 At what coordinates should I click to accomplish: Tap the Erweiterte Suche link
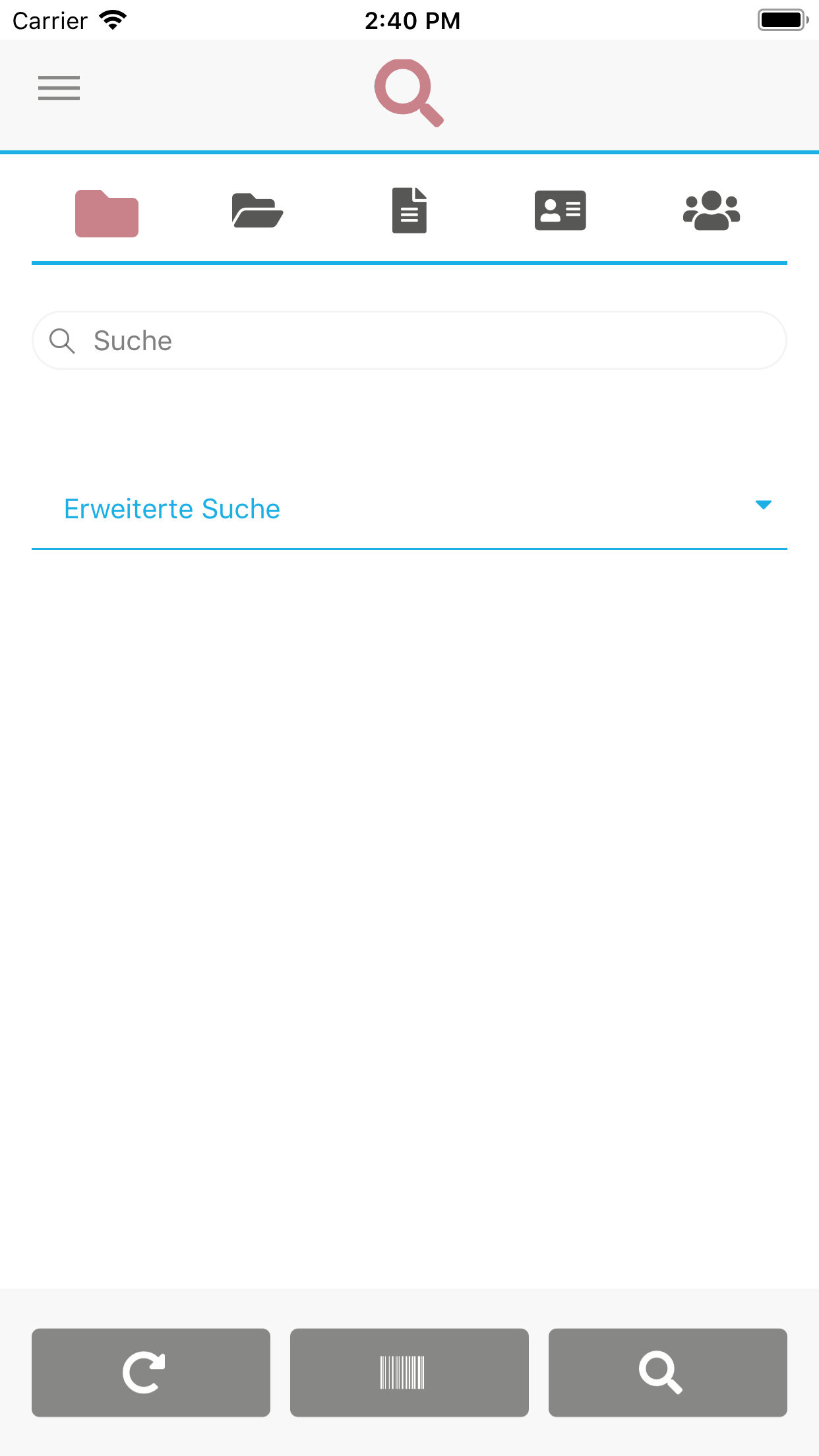pyautogui.click(x=171, y=508)
